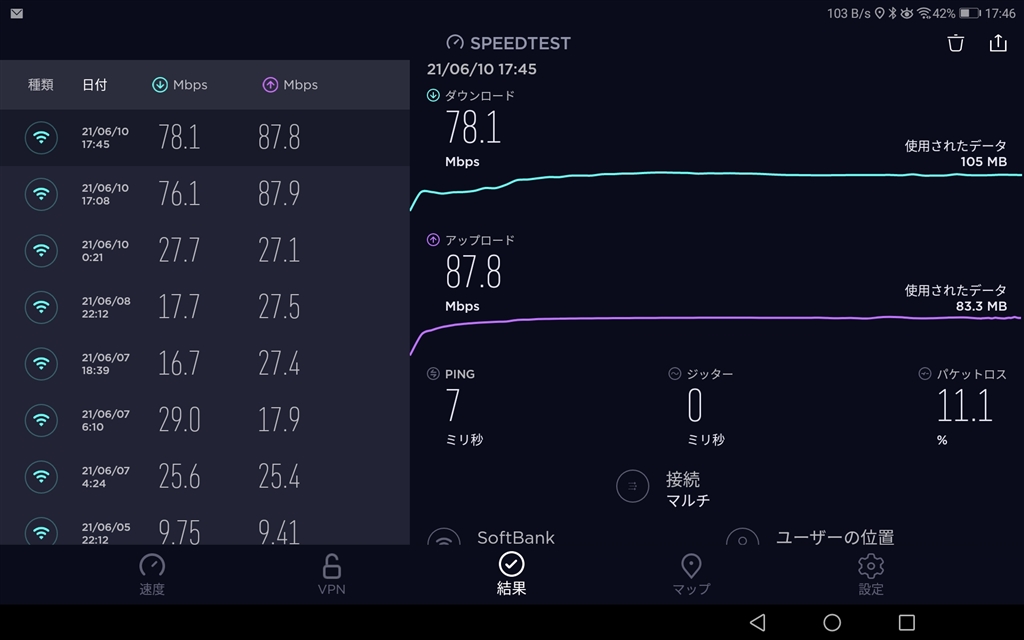Delete this speed test result
Image resolution: width=1024 pixels, height=640 pixels.
click(956, 43)
